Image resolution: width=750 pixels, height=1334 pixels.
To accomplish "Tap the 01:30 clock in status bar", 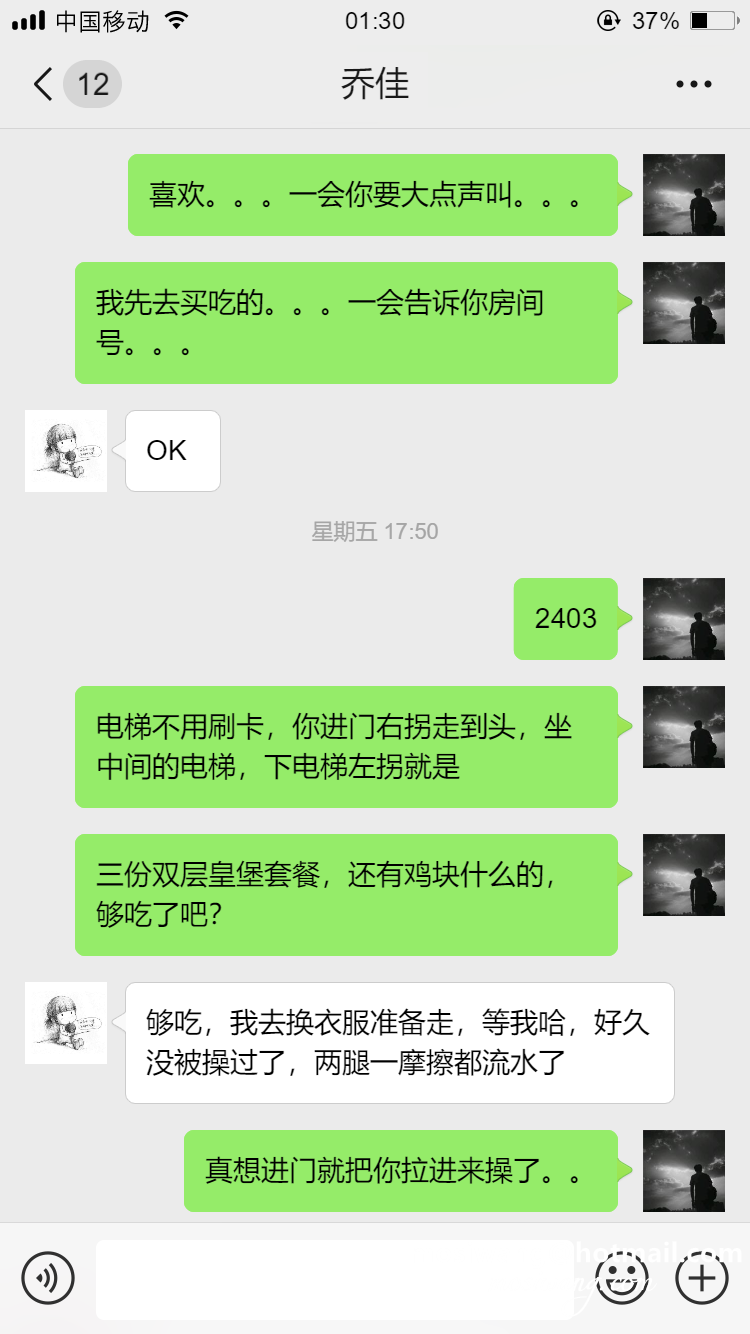I will (375, 18).
